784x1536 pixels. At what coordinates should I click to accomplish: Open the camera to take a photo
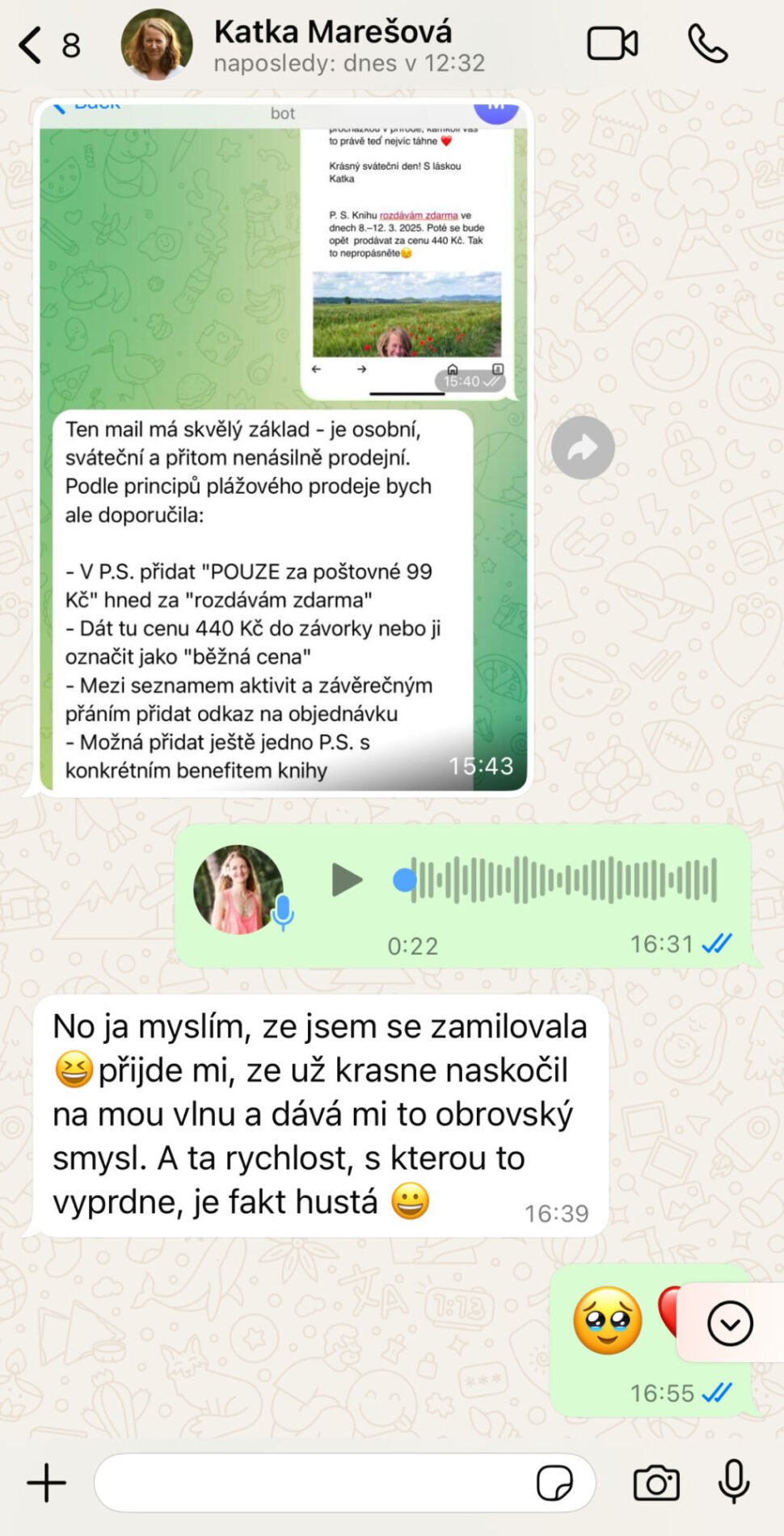pyautogui.click(x=655, y=1483)
